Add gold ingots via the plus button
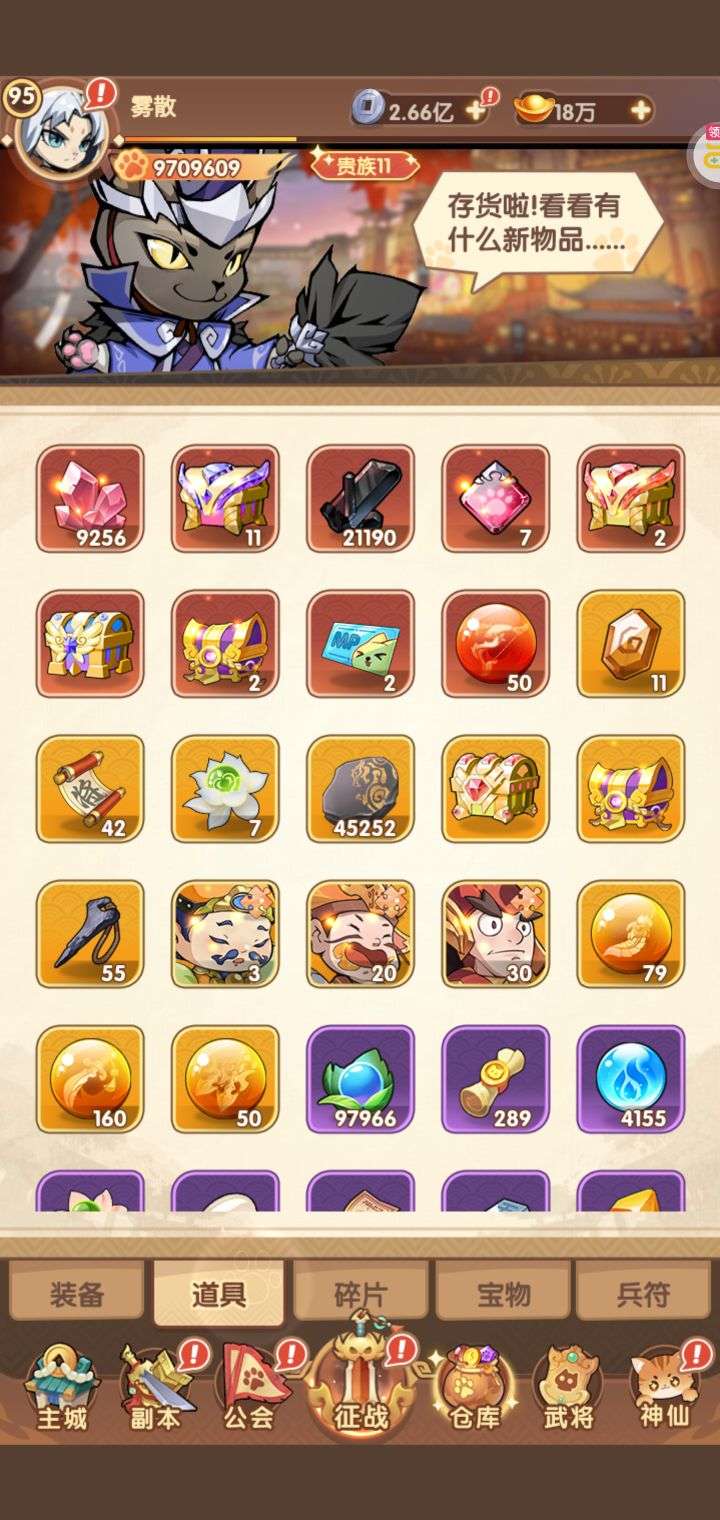The height and width of the screenshot is (1520, 720). 640,110
